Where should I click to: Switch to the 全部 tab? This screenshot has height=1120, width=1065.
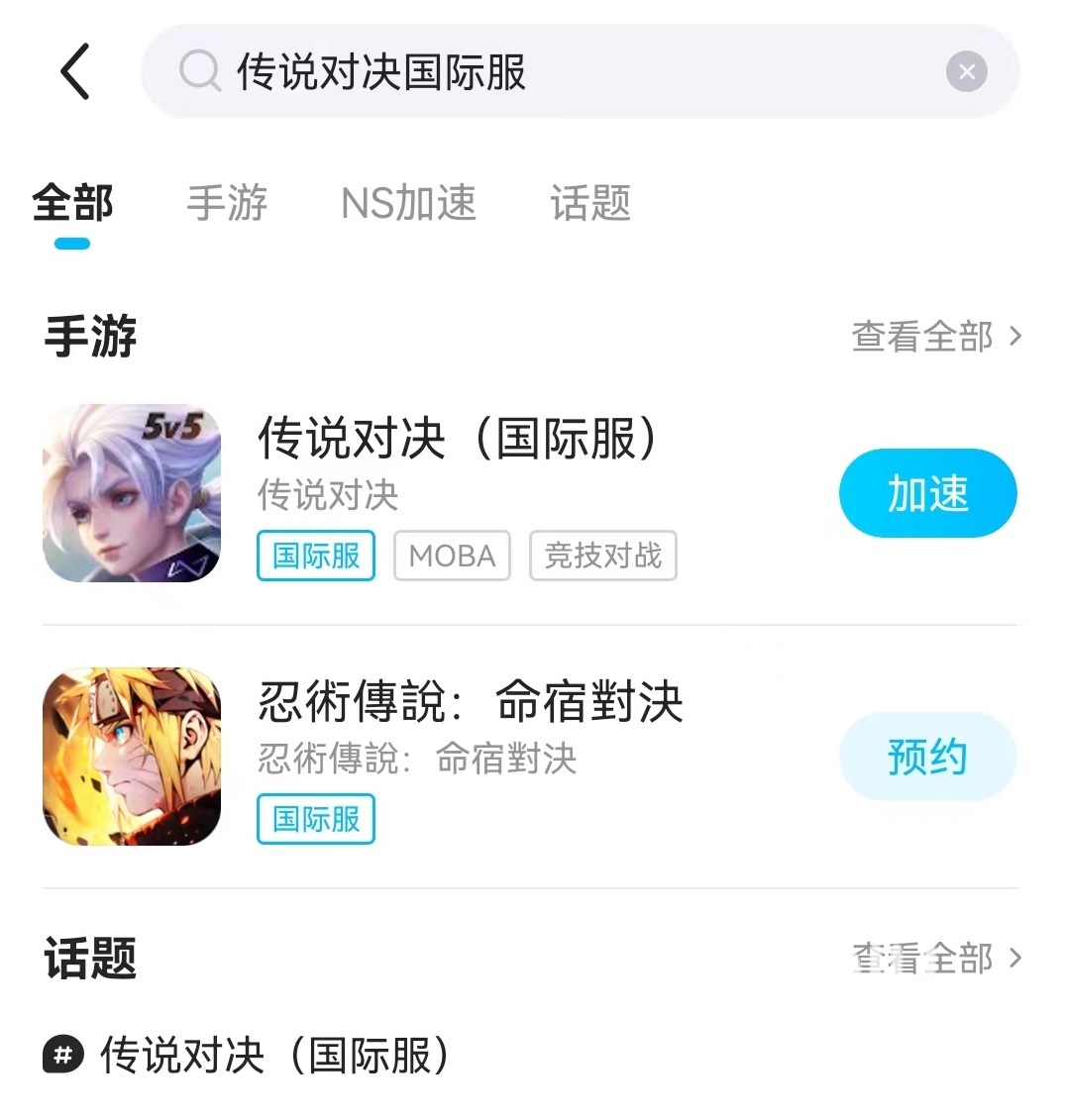point(72,204)
